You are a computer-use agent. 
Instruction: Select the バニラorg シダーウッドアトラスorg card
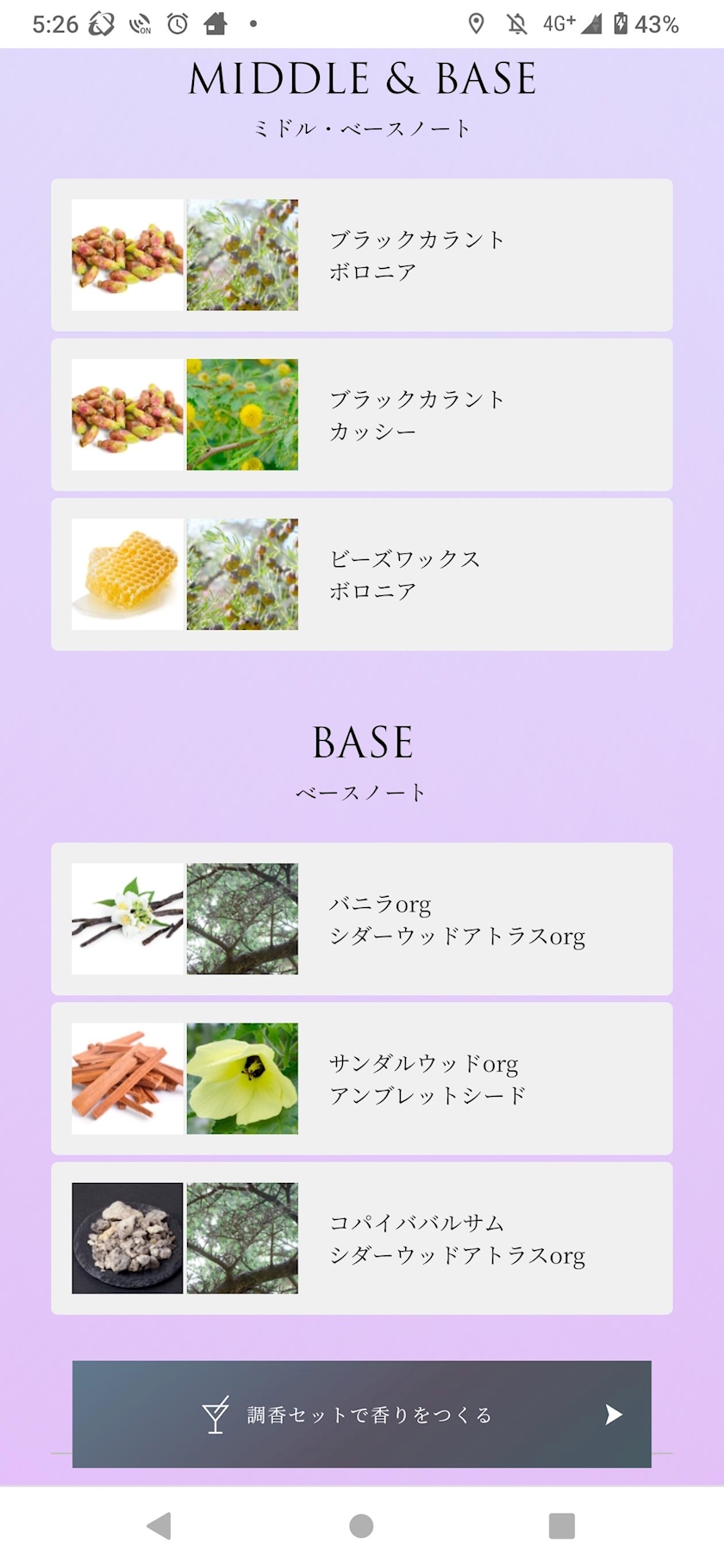pos(362,919)
